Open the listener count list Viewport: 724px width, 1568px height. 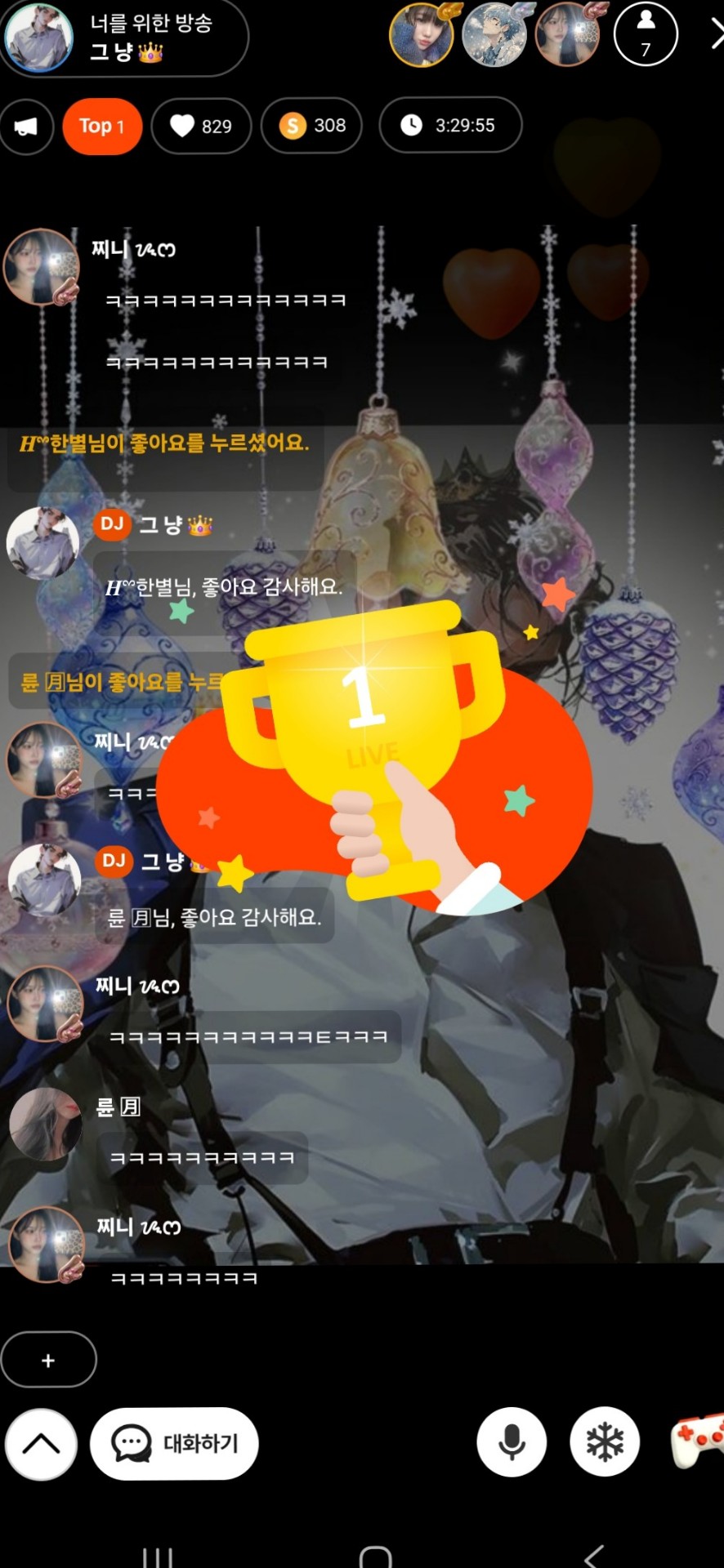[x=646, y=34]
